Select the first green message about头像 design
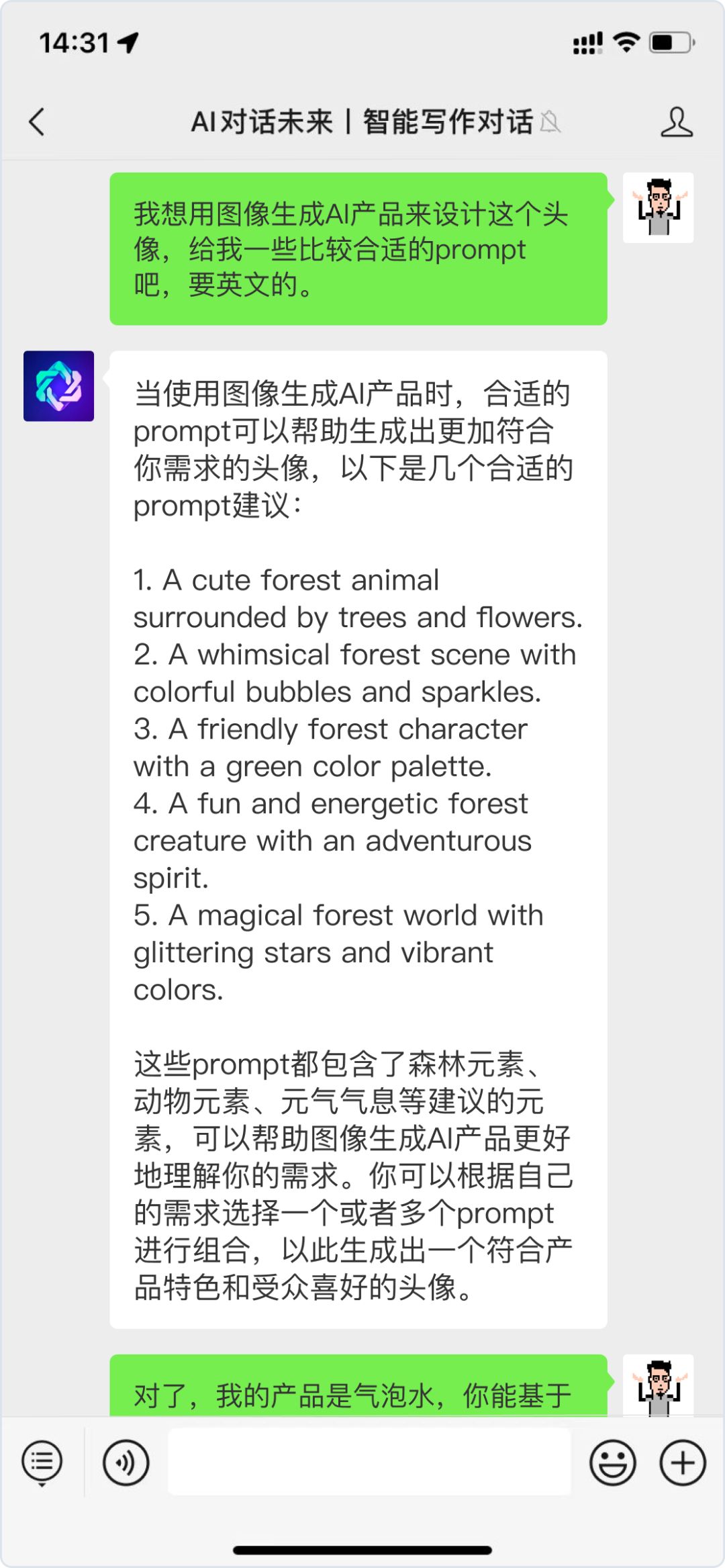 click(x=358, y=248)
